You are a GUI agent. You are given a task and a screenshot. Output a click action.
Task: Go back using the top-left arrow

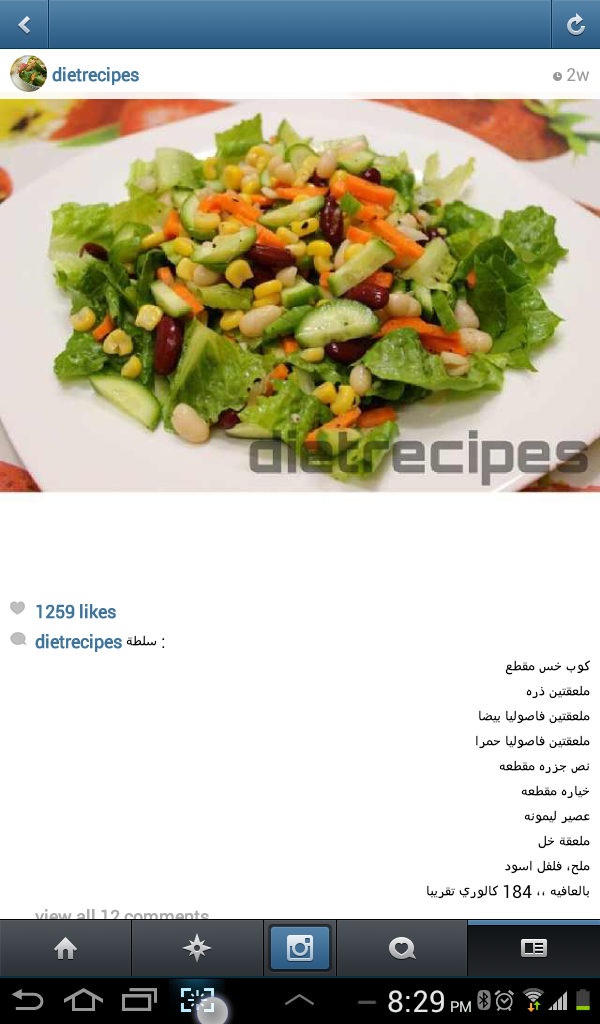[x=24, y=25]
